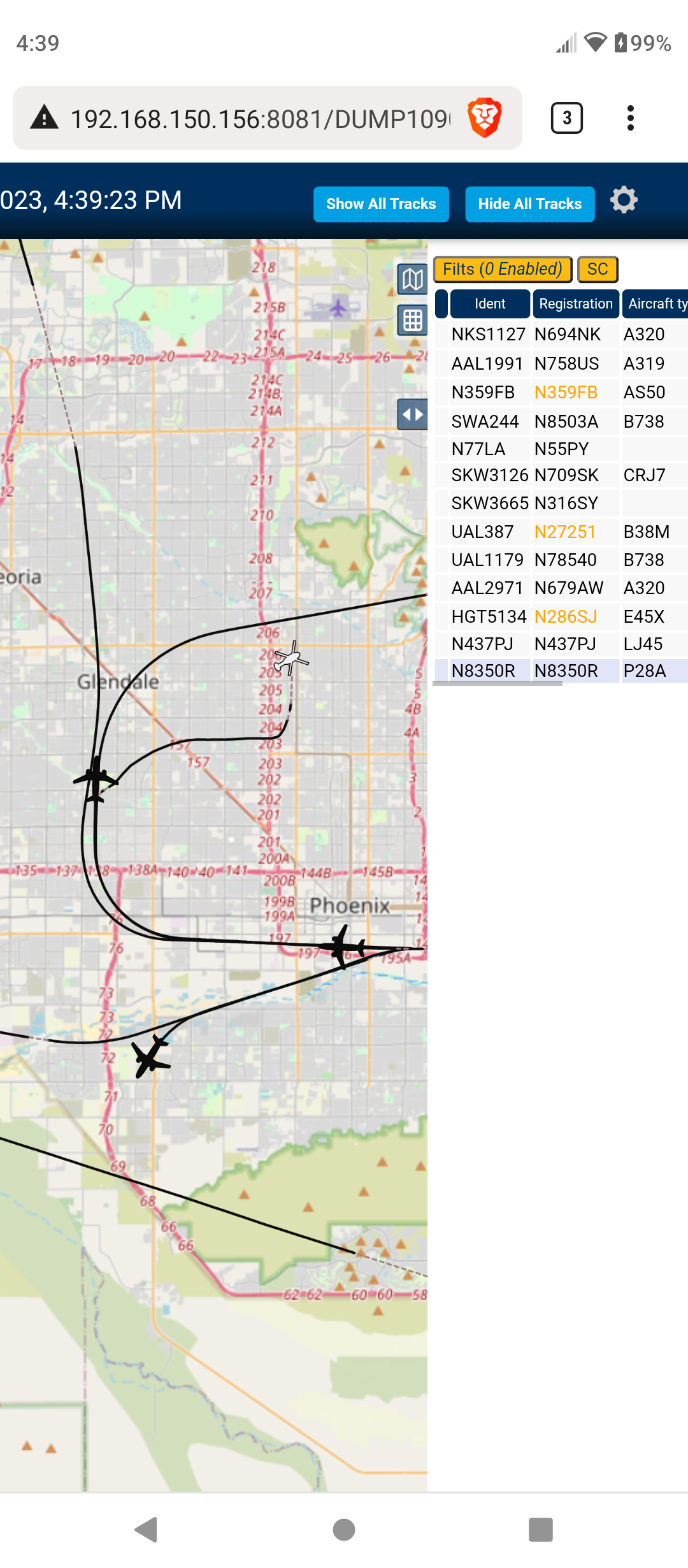Viewport: 688px width, 1568px height.
Task: Hide all aircraft tracks
Action: (530, 204)
